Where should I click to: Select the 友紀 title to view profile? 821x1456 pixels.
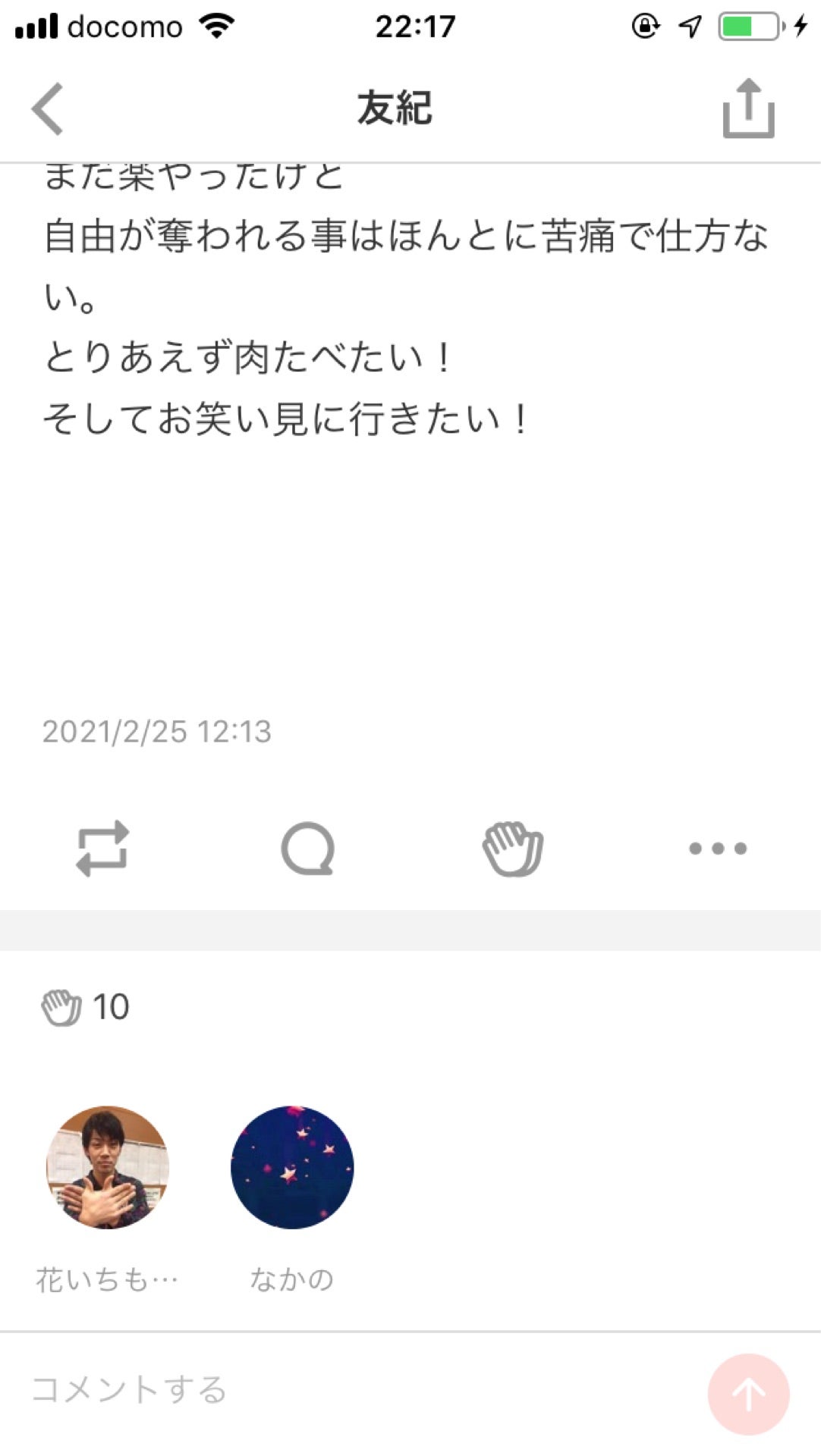pos(395,108)
